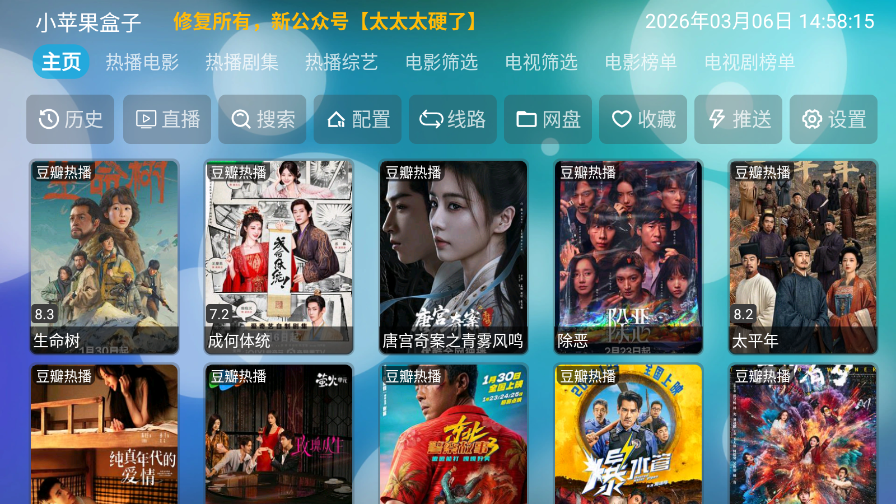Open the 太平年 poster card
The height and width of the screenshot is (504, 896).
(803, 257)
